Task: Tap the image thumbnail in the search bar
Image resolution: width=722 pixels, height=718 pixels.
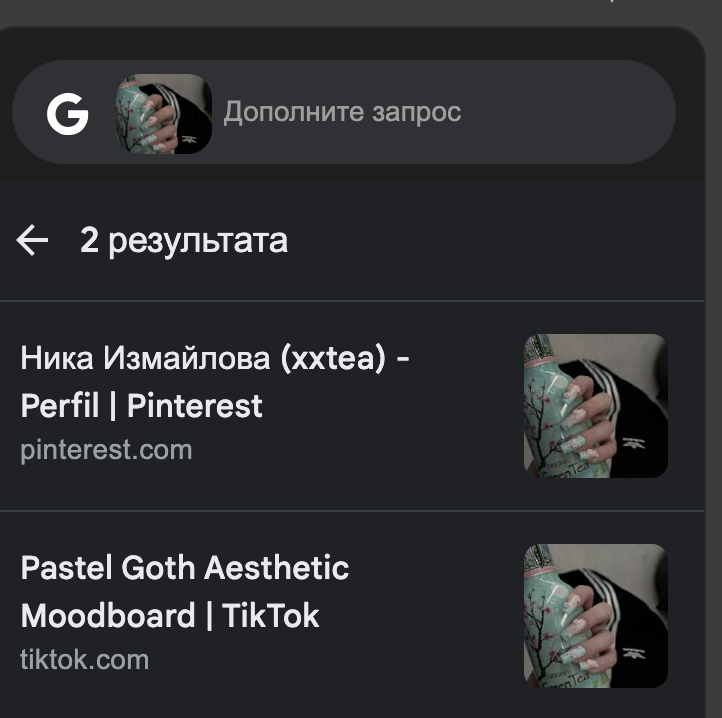Action: pyautogui.click(x=164, y=114)
